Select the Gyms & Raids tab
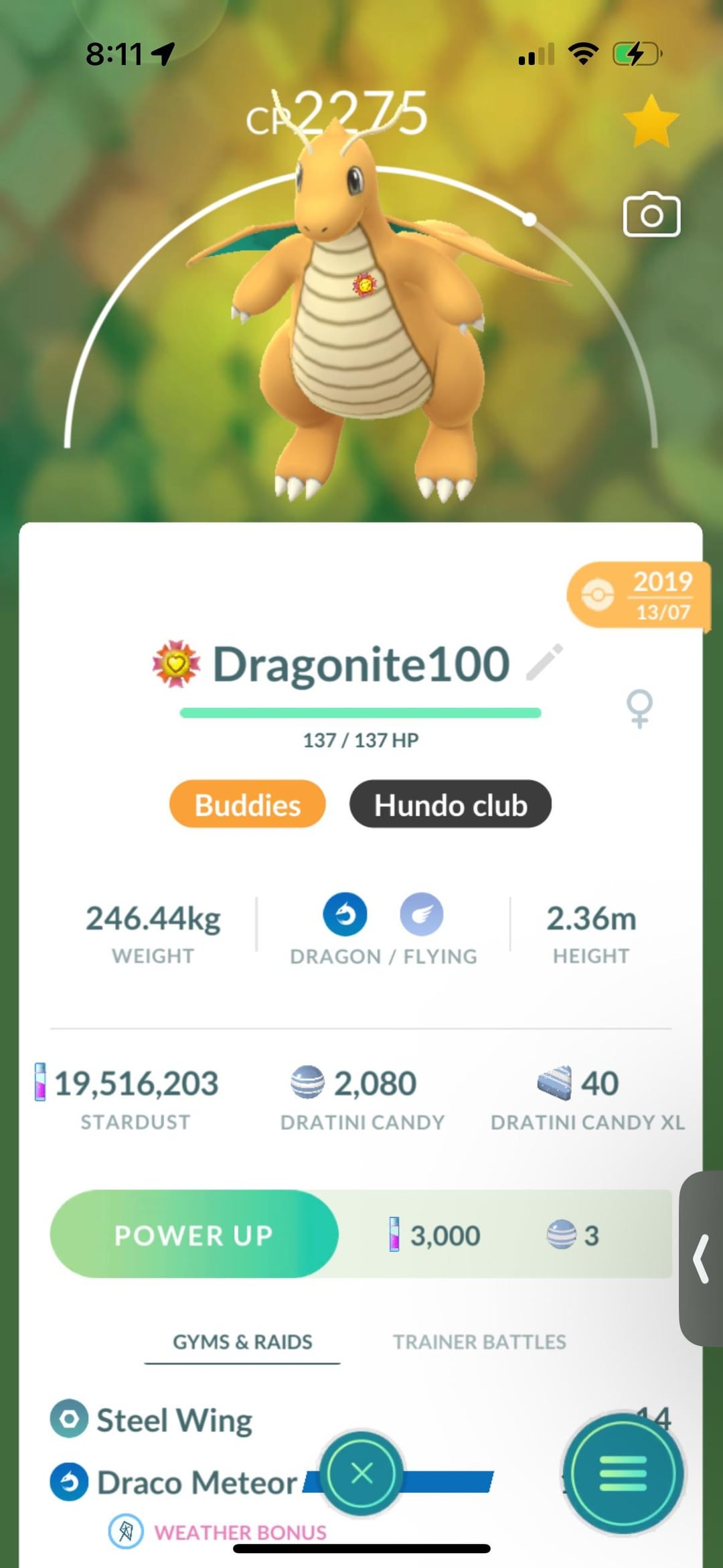 (242, 1342)
